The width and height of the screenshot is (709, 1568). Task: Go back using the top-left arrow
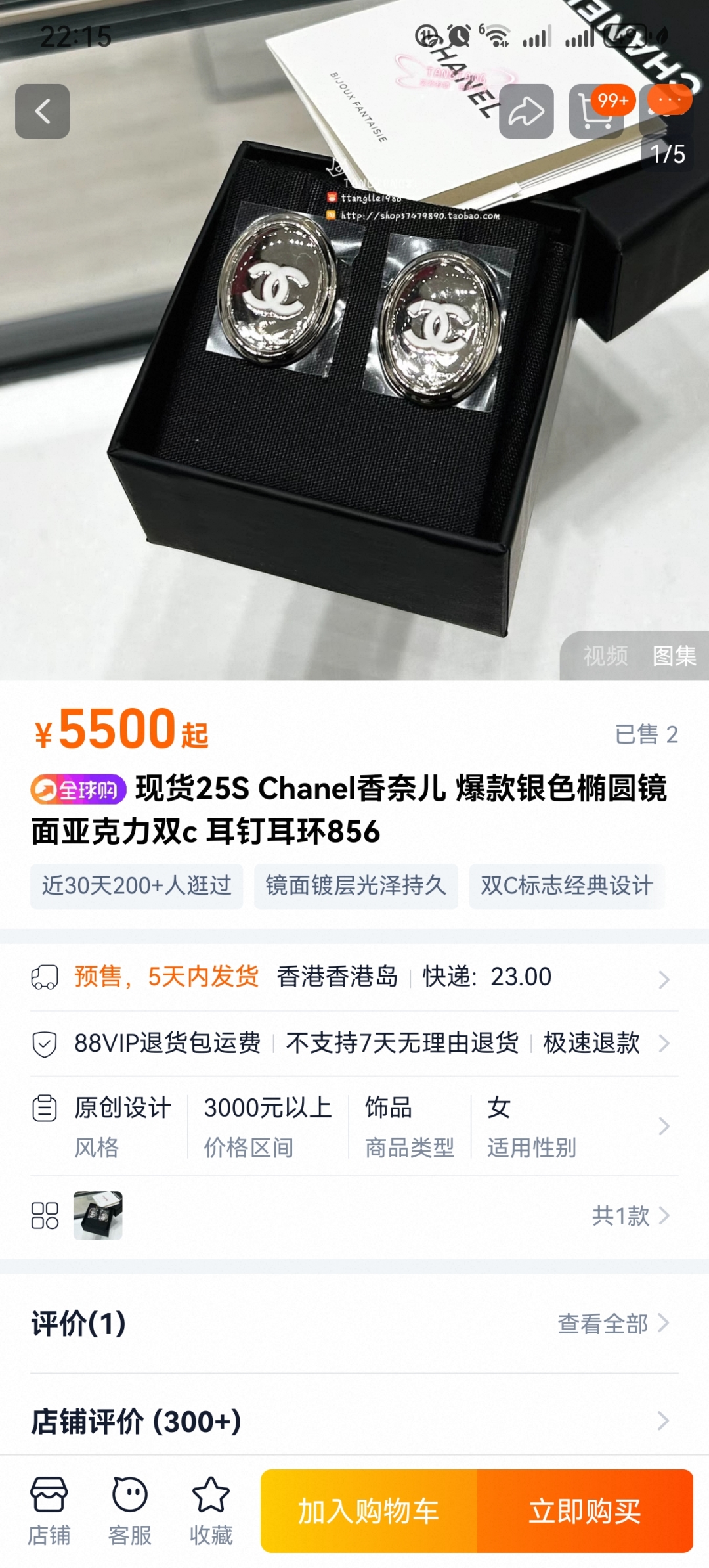43,111
